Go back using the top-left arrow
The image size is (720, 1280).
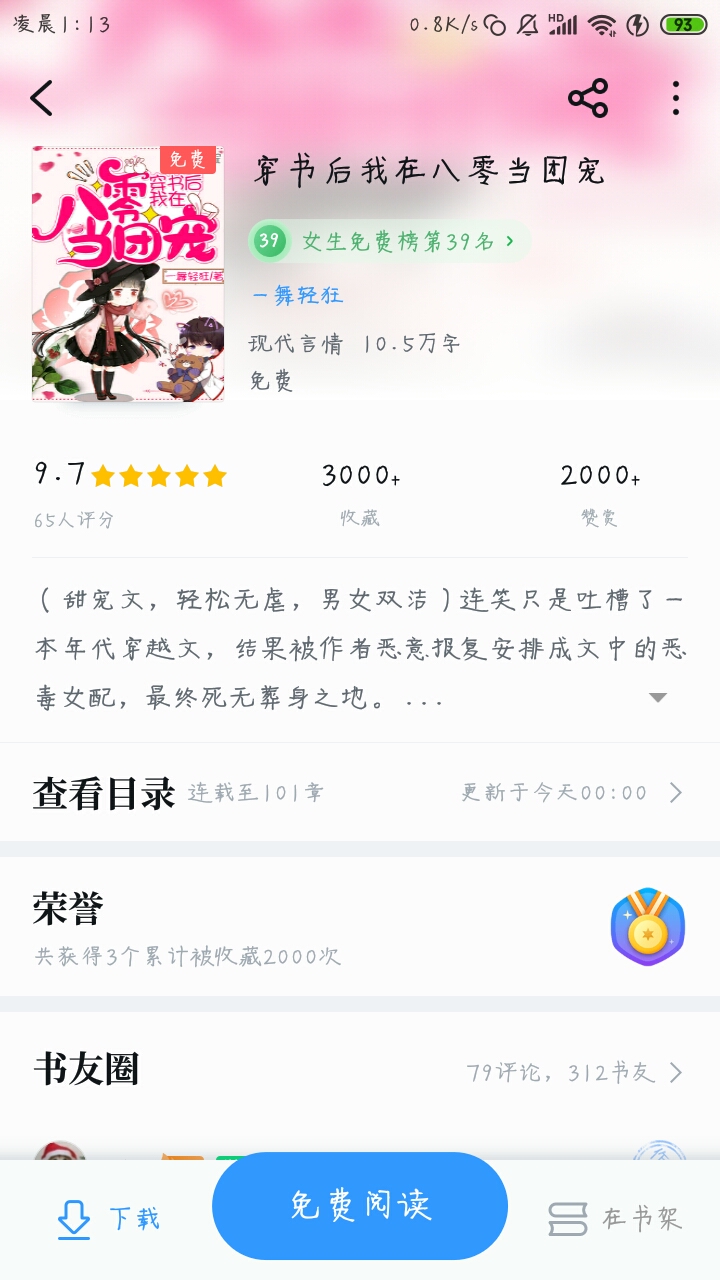[42, 98]
